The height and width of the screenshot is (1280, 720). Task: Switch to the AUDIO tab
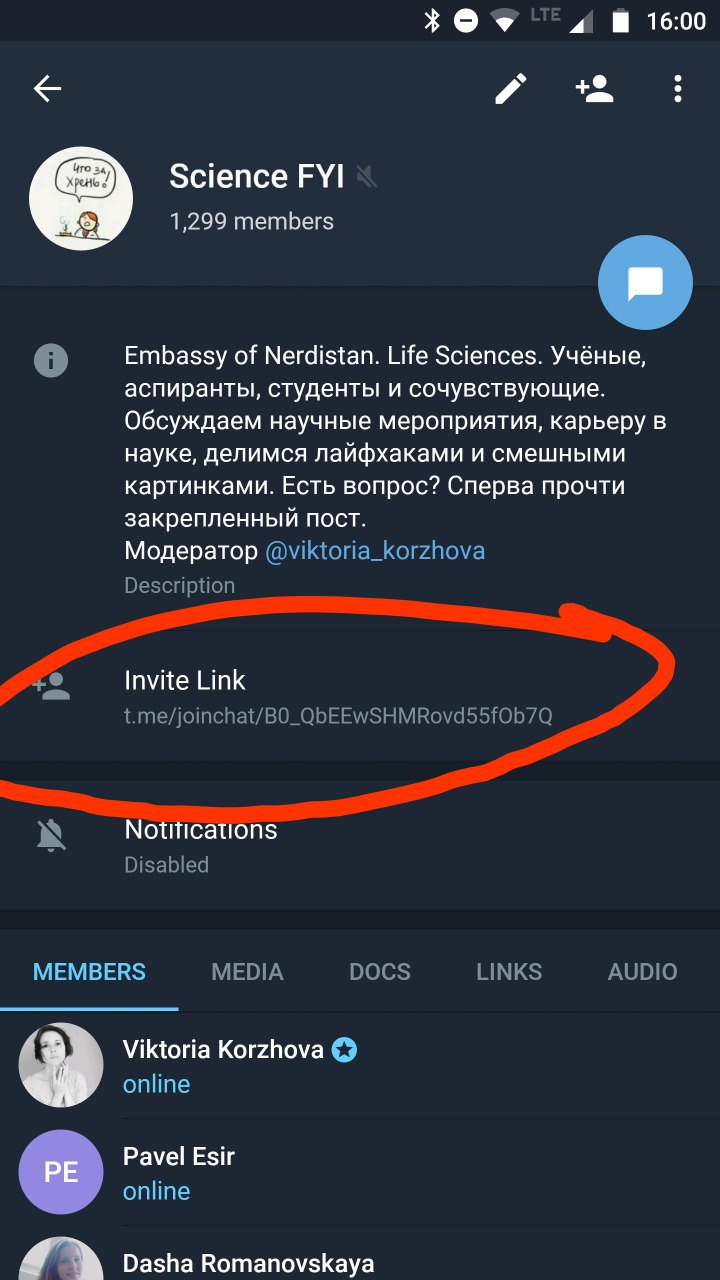pos(642,972)
